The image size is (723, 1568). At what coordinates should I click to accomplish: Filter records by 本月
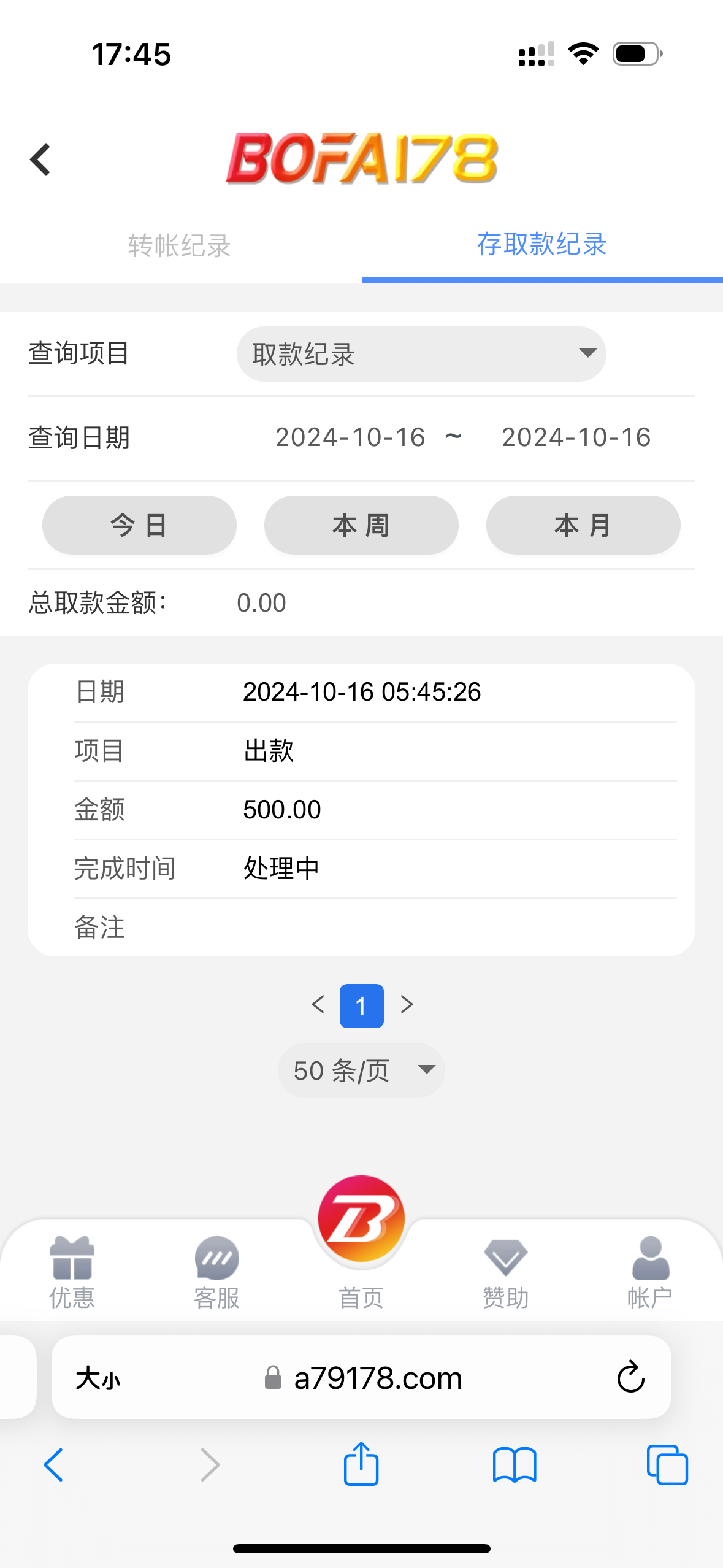pyautogui.click(x=583, y=525)
